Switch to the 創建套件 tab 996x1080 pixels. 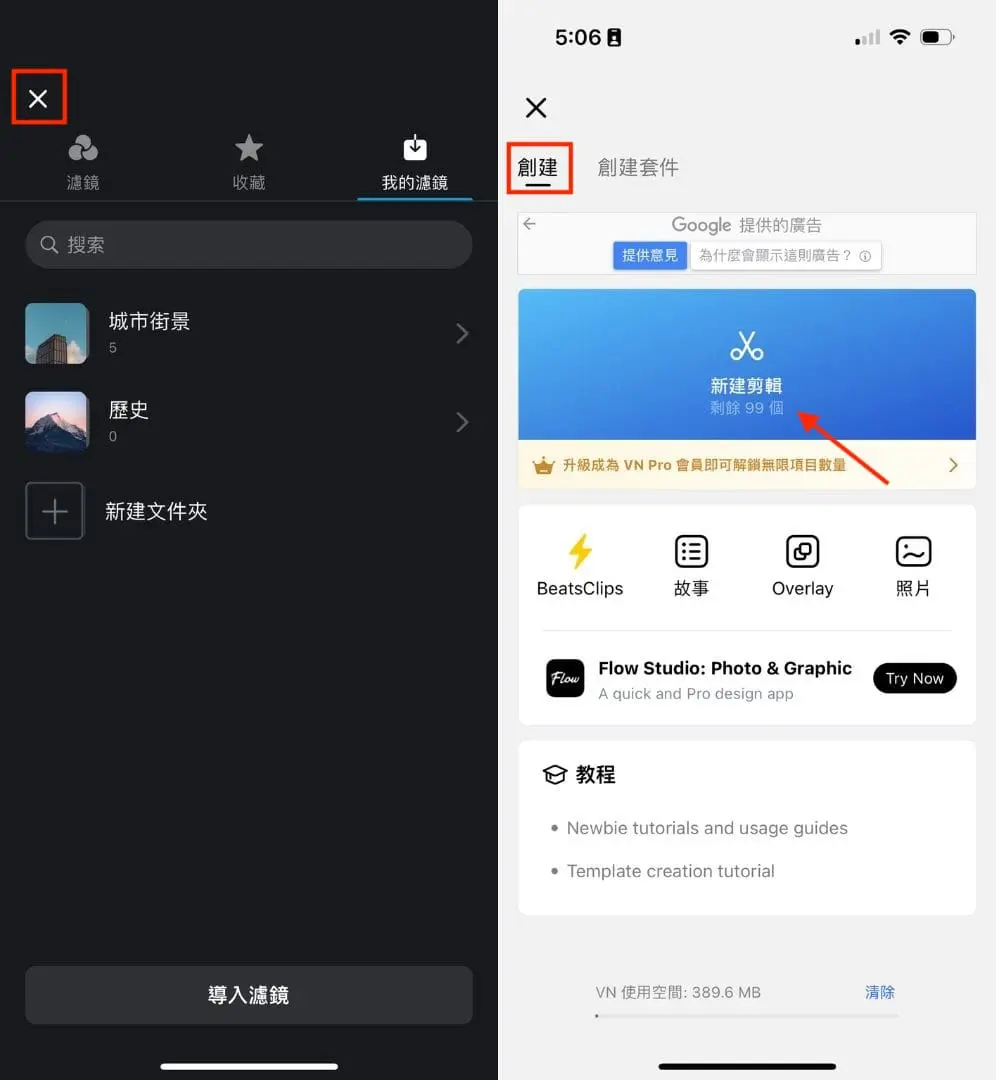pos(638,167)
